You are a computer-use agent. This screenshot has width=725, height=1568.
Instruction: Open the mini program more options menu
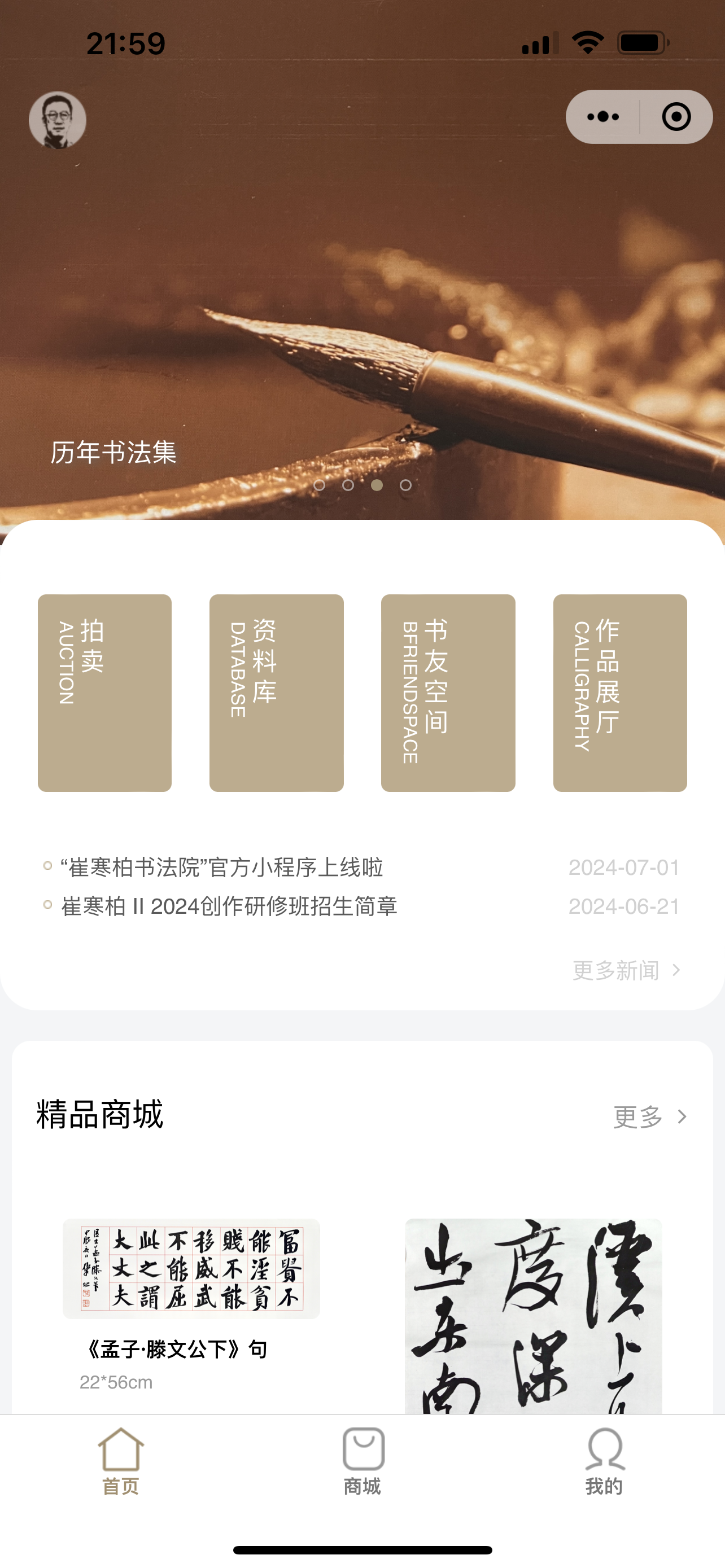click(x=602, y=117)
